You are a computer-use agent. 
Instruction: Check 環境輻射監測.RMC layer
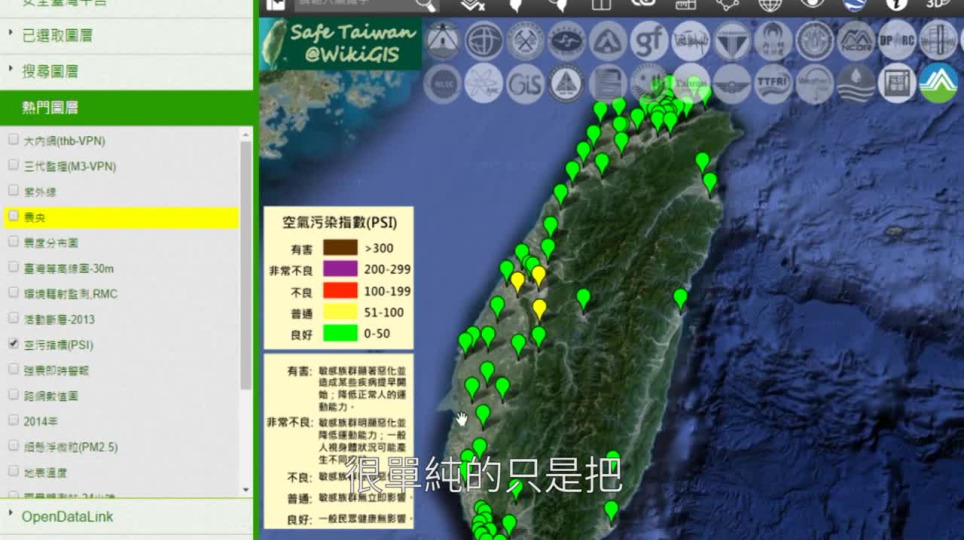[x=14, y=293]
